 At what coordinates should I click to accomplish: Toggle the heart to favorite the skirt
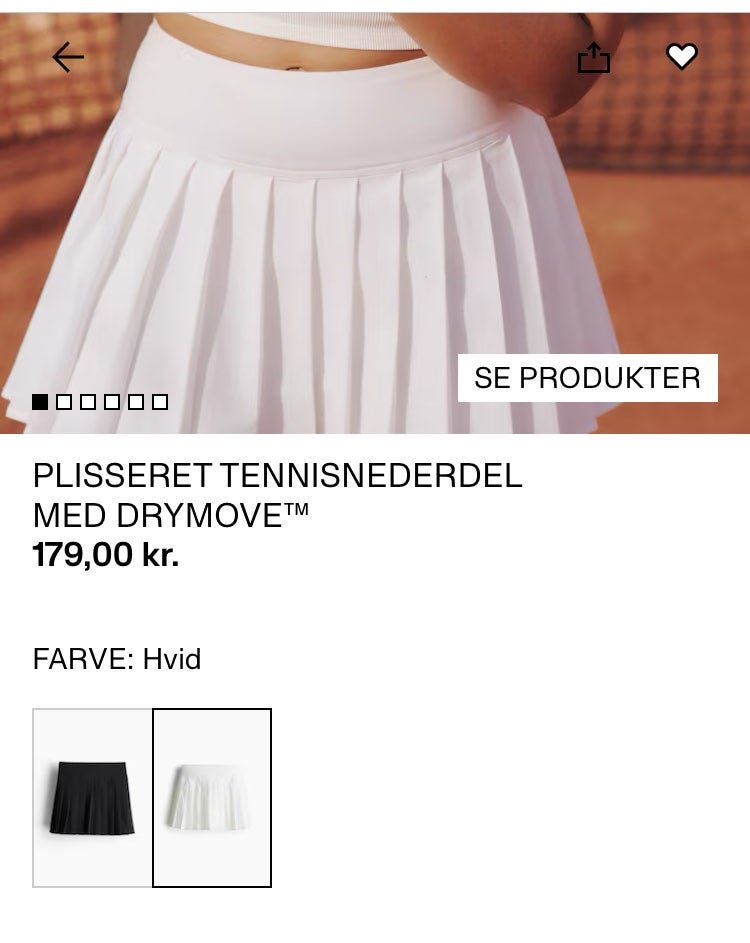coord(682,57)
